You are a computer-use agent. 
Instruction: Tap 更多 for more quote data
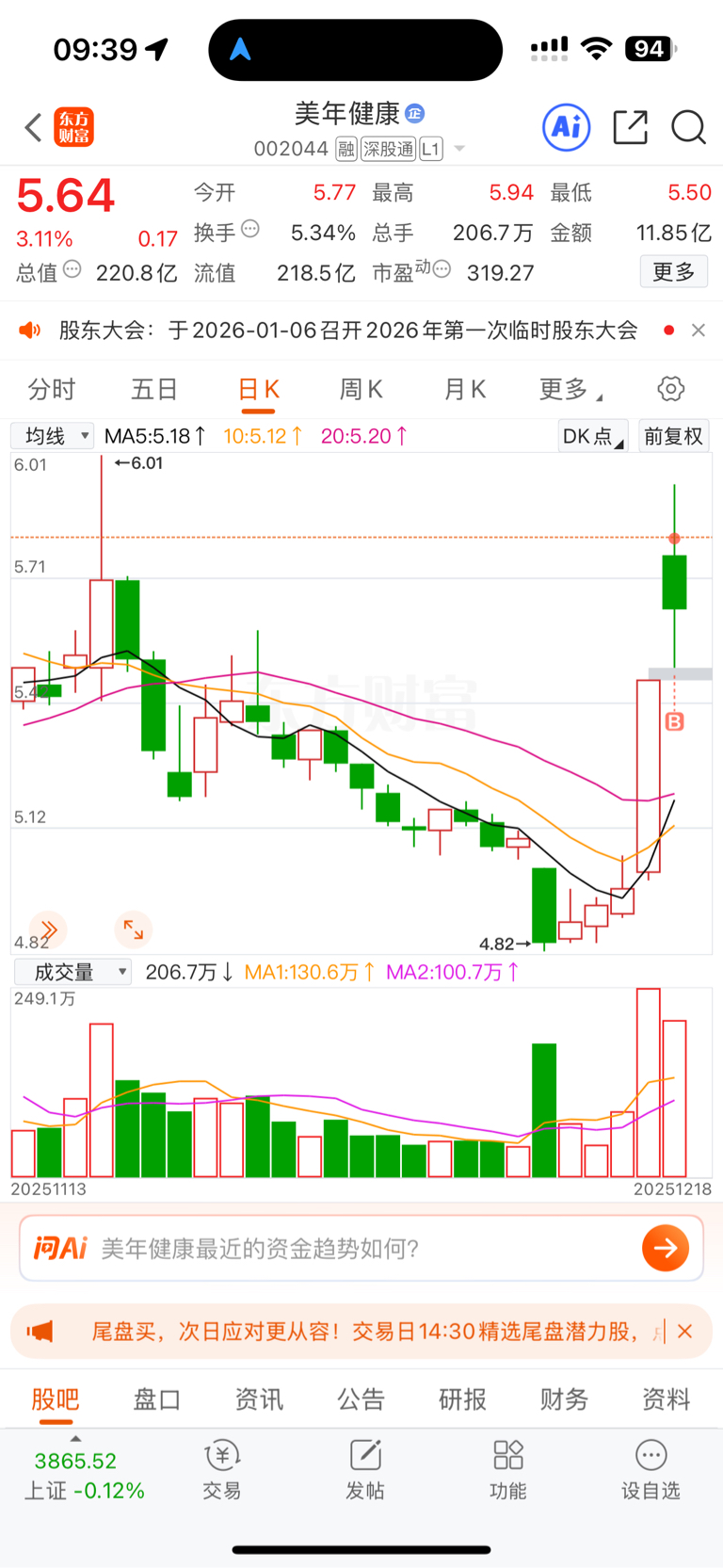click(673, 272)
